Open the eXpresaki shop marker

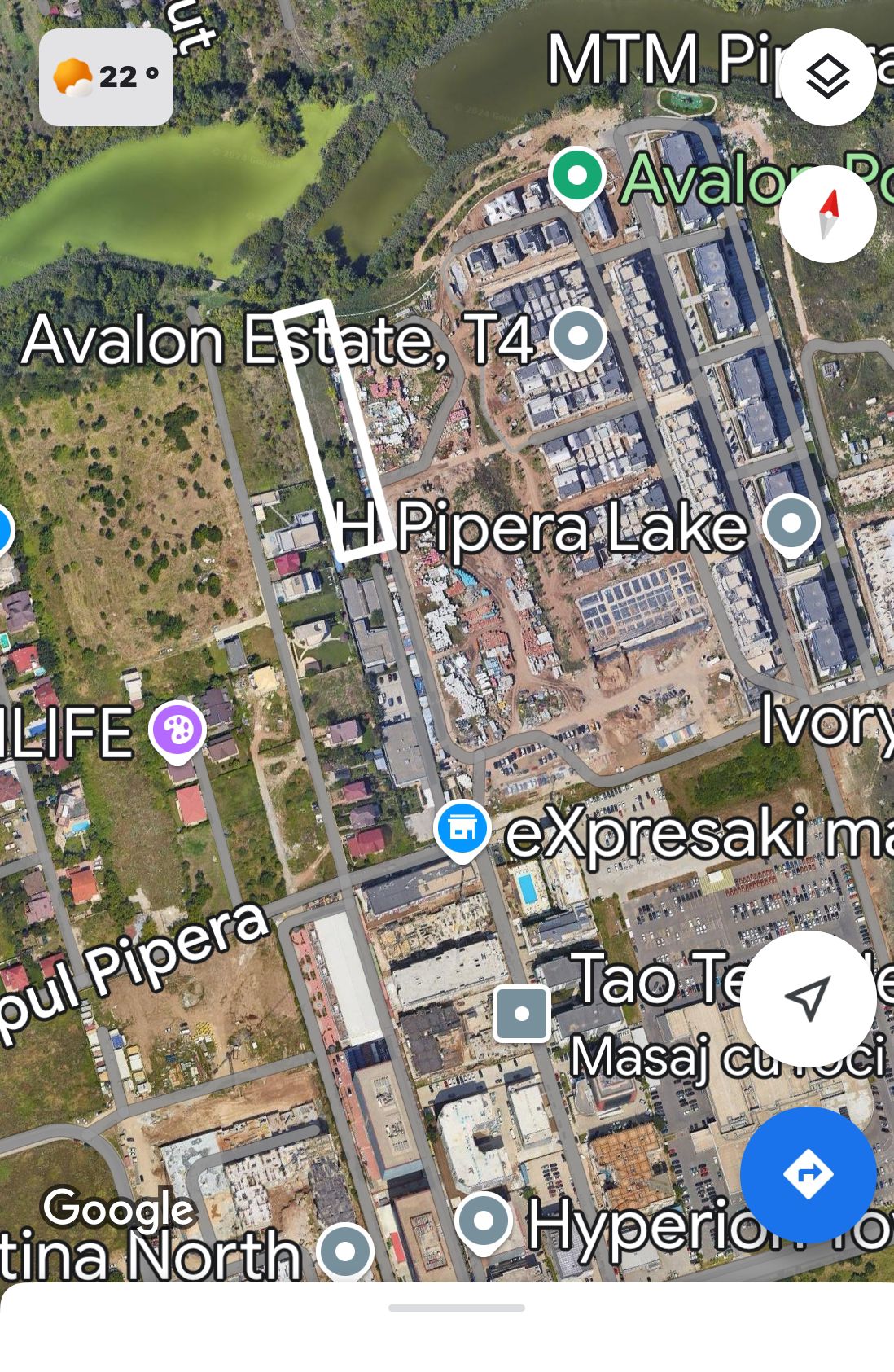pos(462,828)
